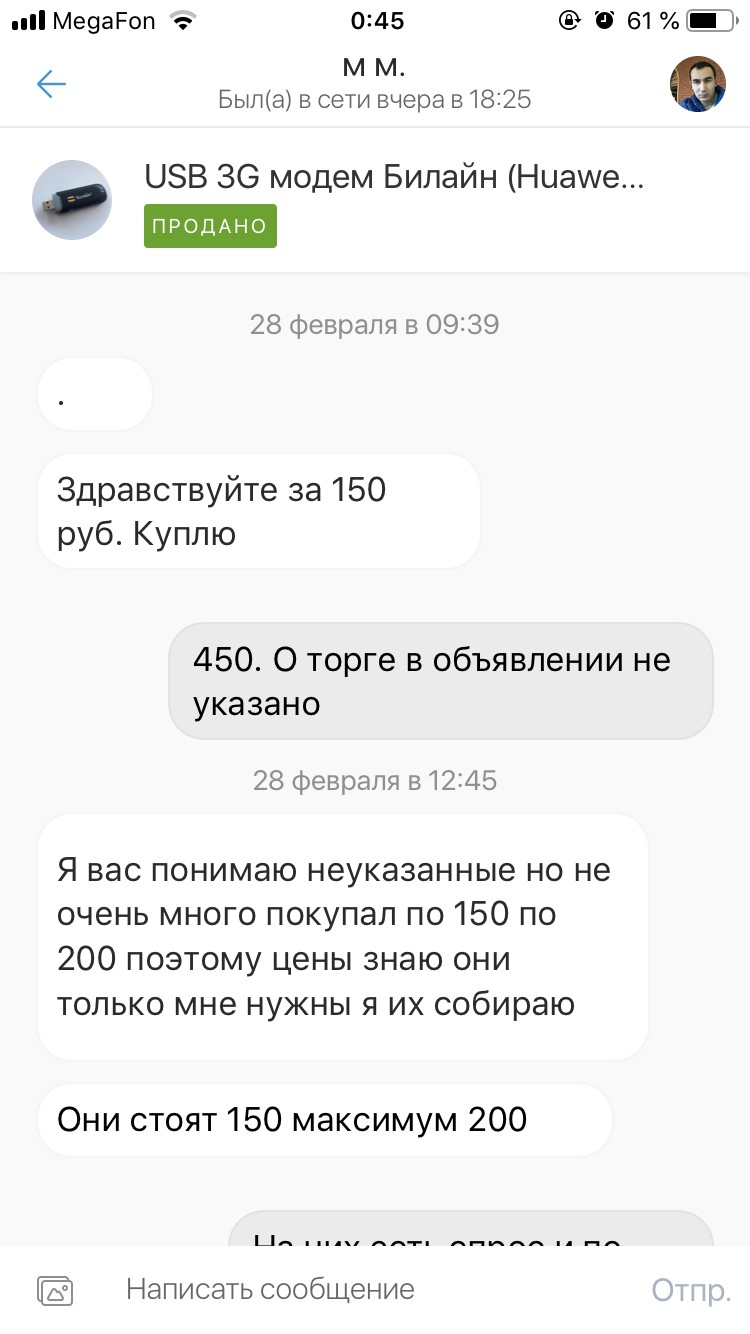Open M M.'s profile avatar

point(697,84)
